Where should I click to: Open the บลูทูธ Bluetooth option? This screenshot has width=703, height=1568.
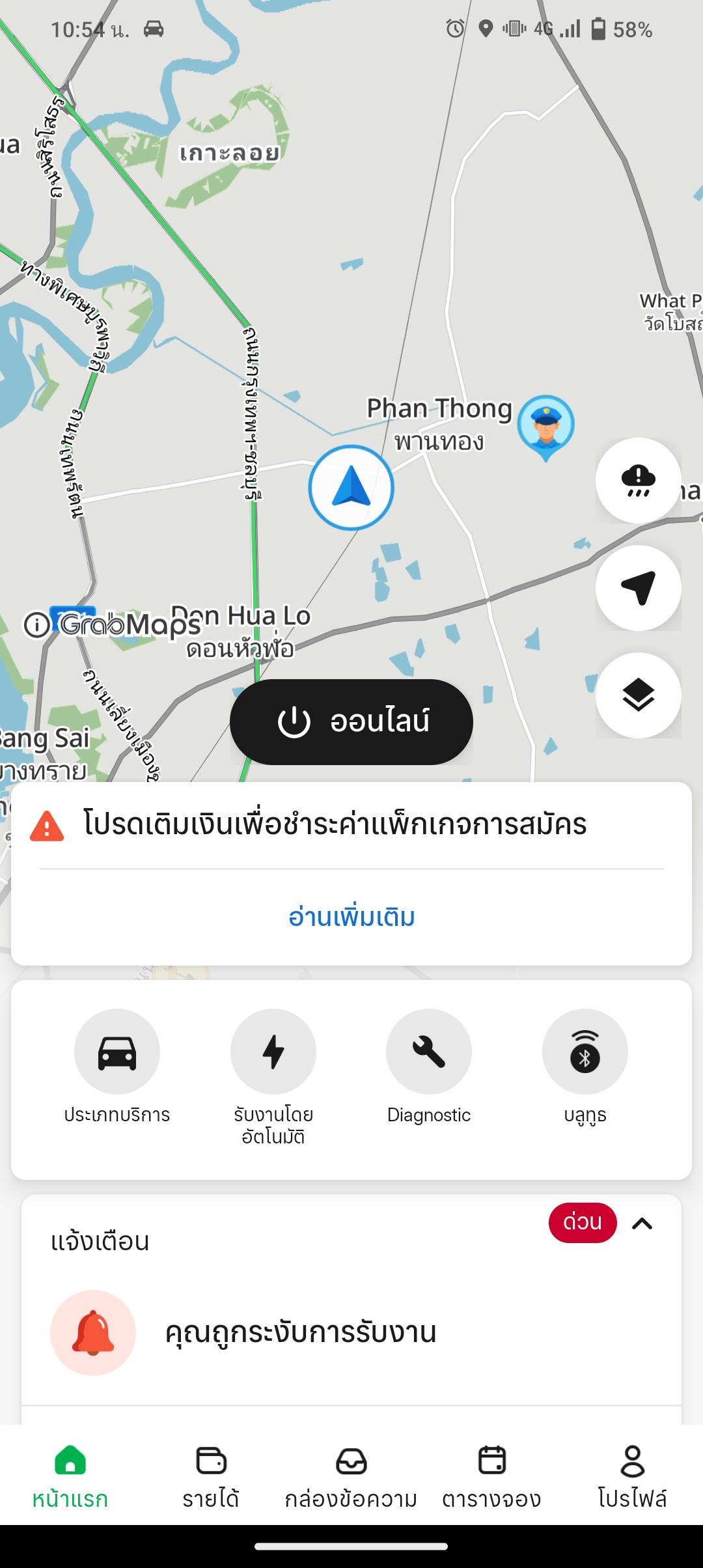[585, 1052]
